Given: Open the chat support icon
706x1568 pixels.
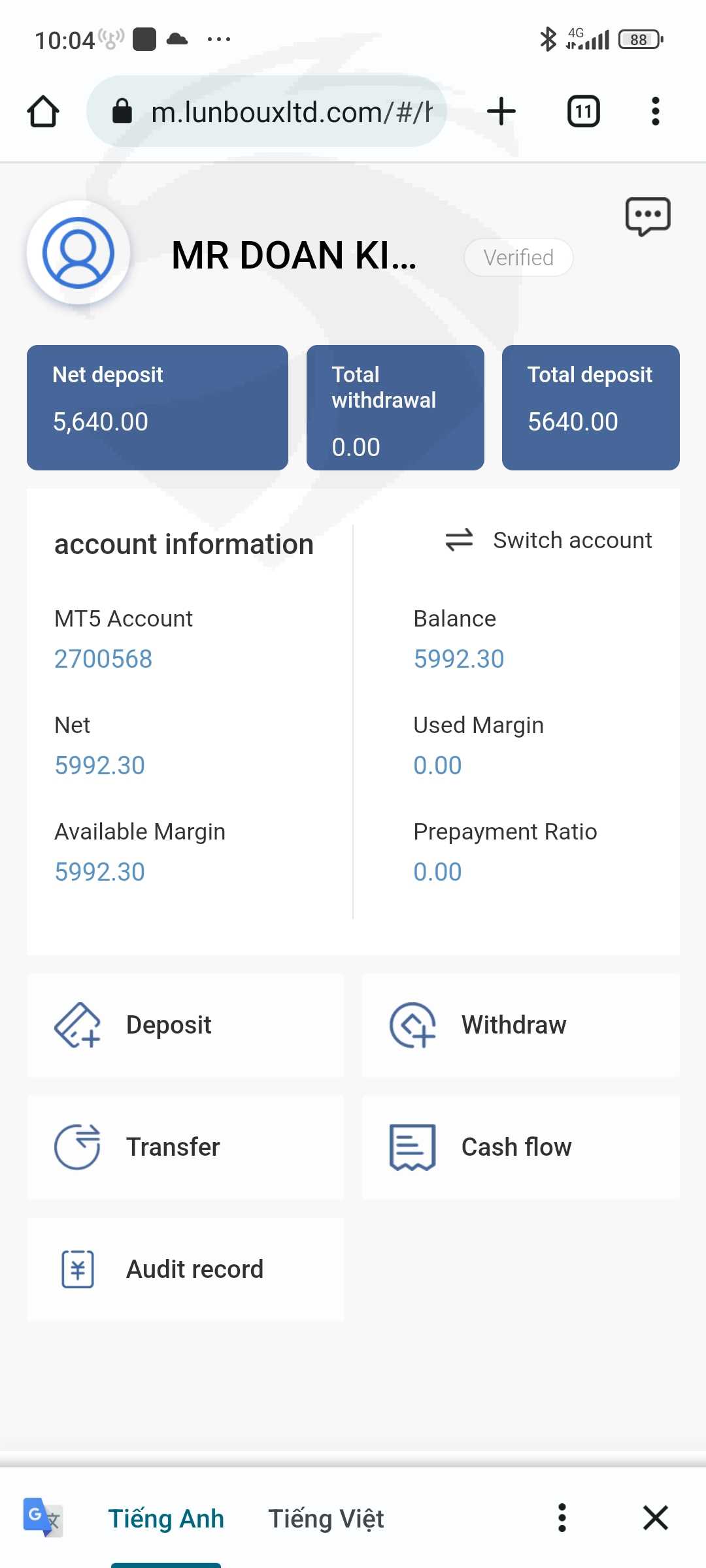Looking at the screenshot, I should [x=647, y=216].
